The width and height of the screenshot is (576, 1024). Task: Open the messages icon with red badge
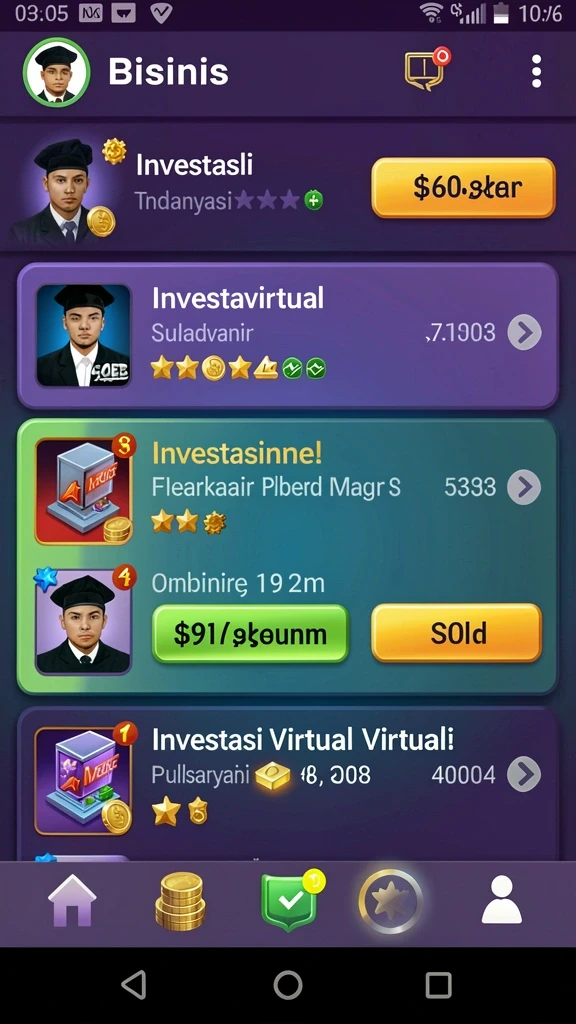pos(427,68)
